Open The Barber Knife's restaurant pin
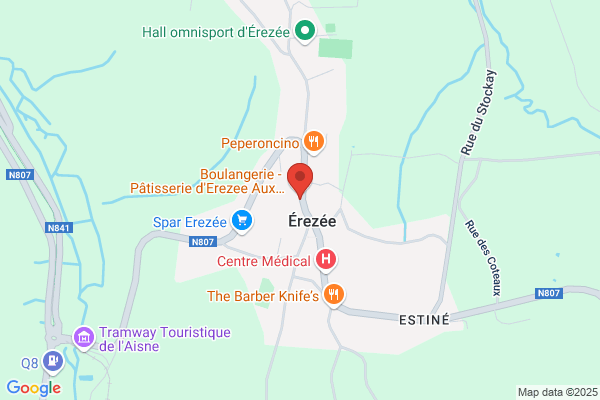This screenshot has height=400, width=600. (x=334, y=295)
